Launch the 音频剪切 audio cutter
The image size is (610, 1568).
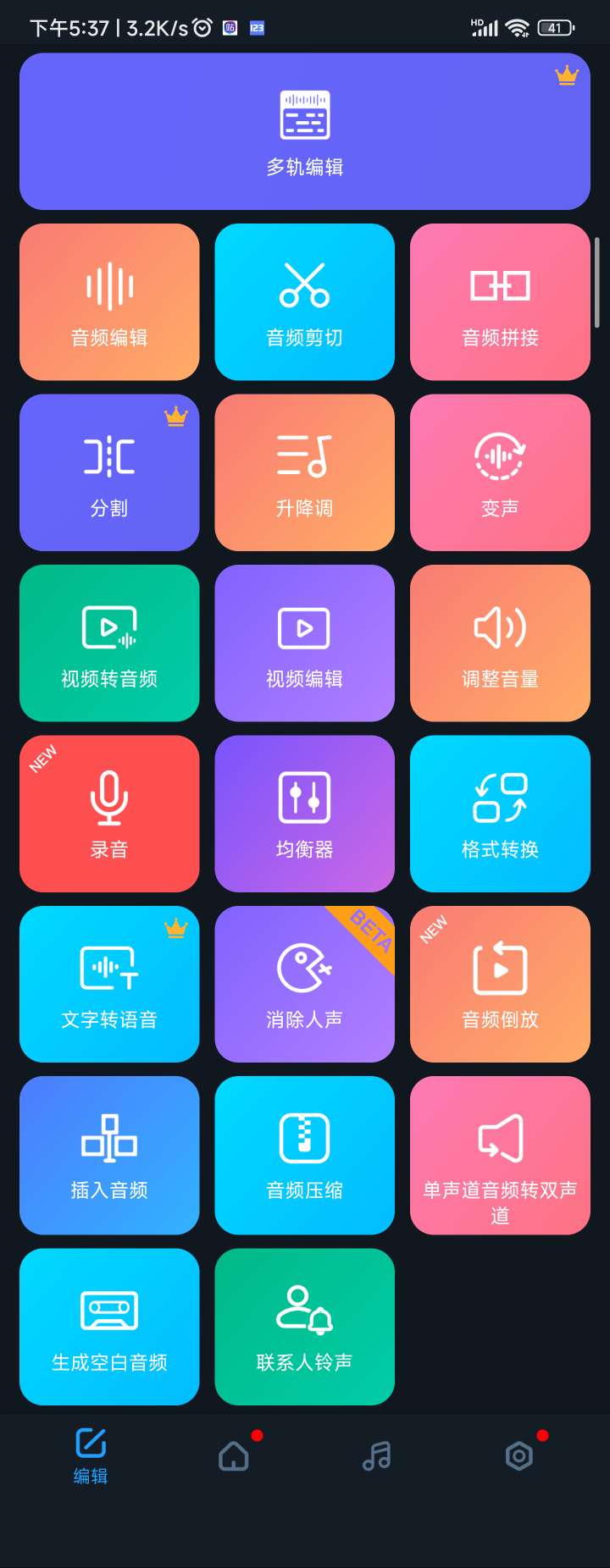tap(305, 302)
